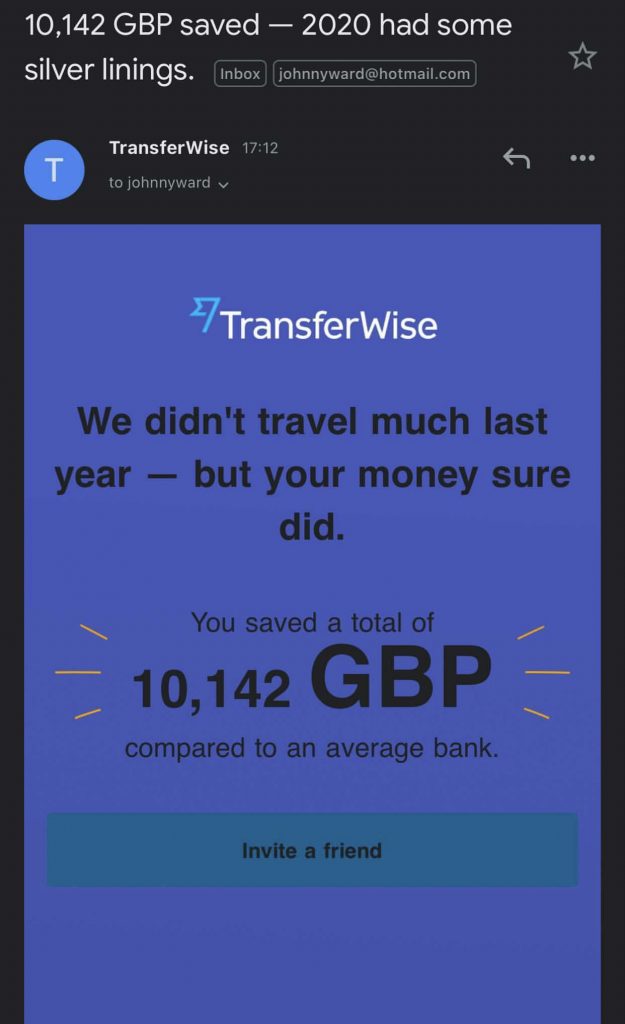The image size is (625, 1024).
Task: Star this TransferWise email
Action: 582,56
